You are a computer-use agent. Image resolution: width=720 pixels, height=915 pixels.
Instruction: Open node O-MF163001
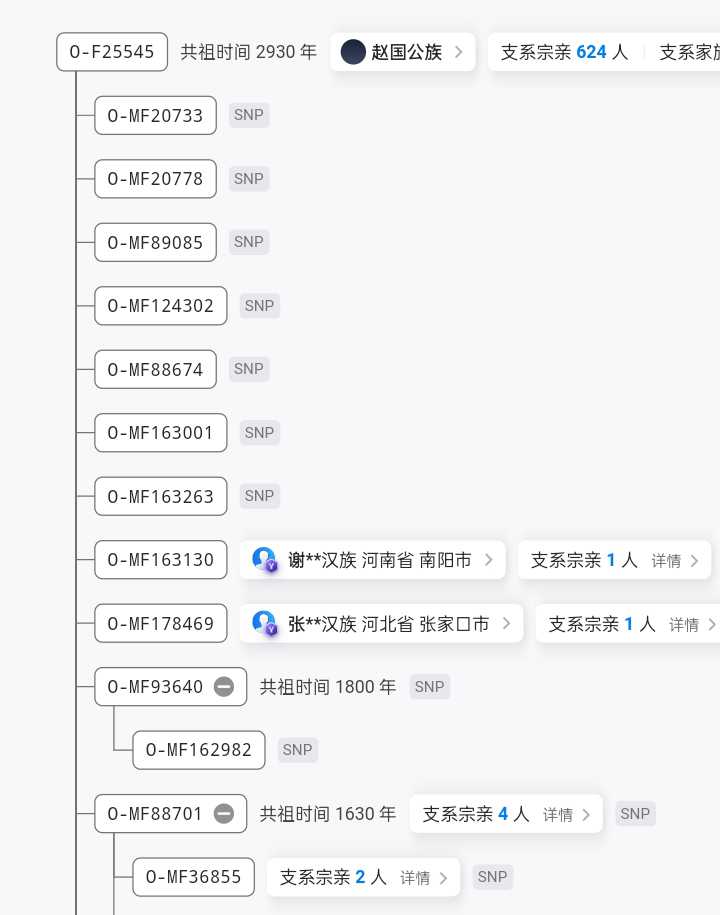160,433
